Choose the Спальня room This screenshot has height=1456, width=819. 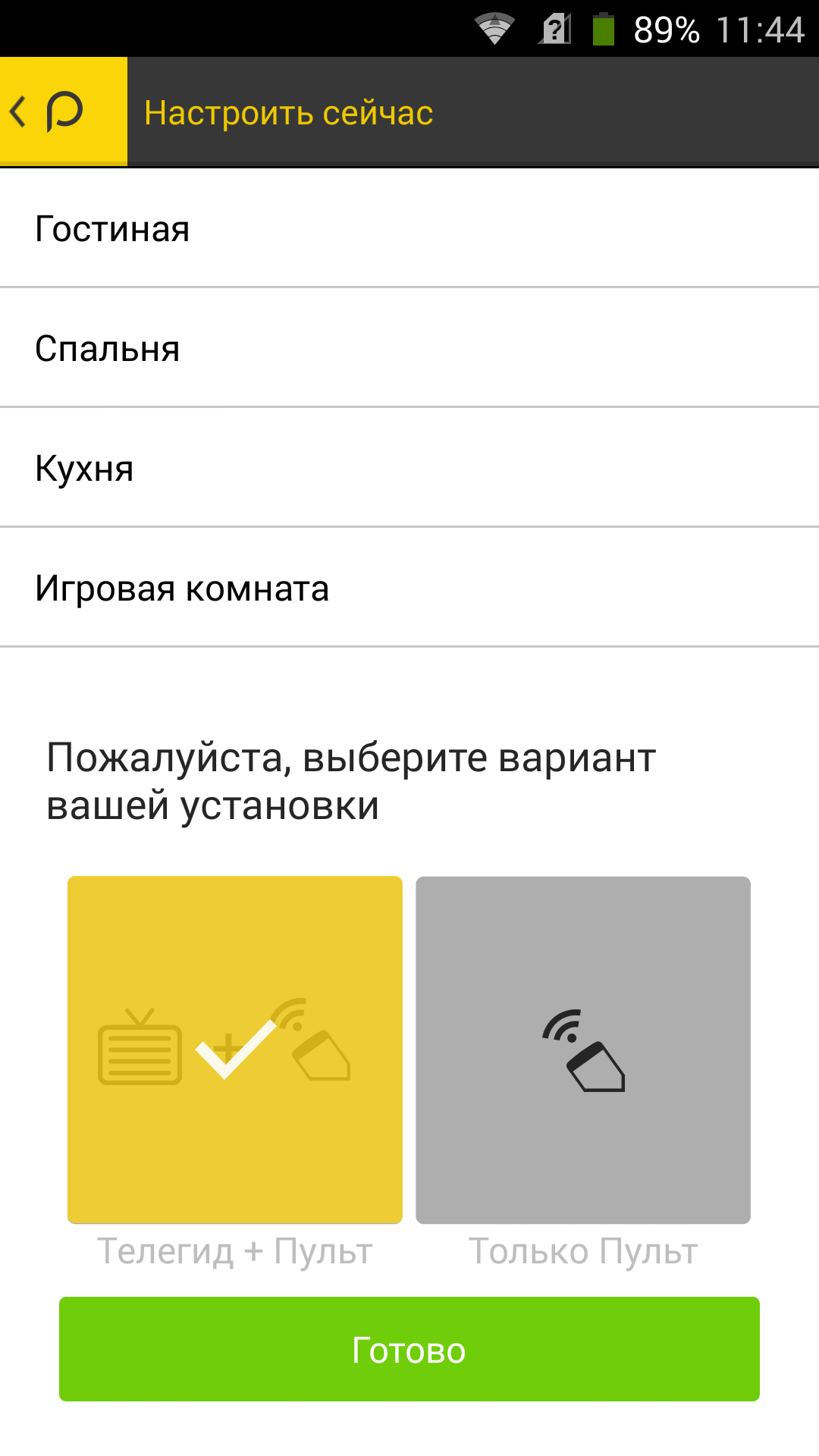click(x=409, y=348)
